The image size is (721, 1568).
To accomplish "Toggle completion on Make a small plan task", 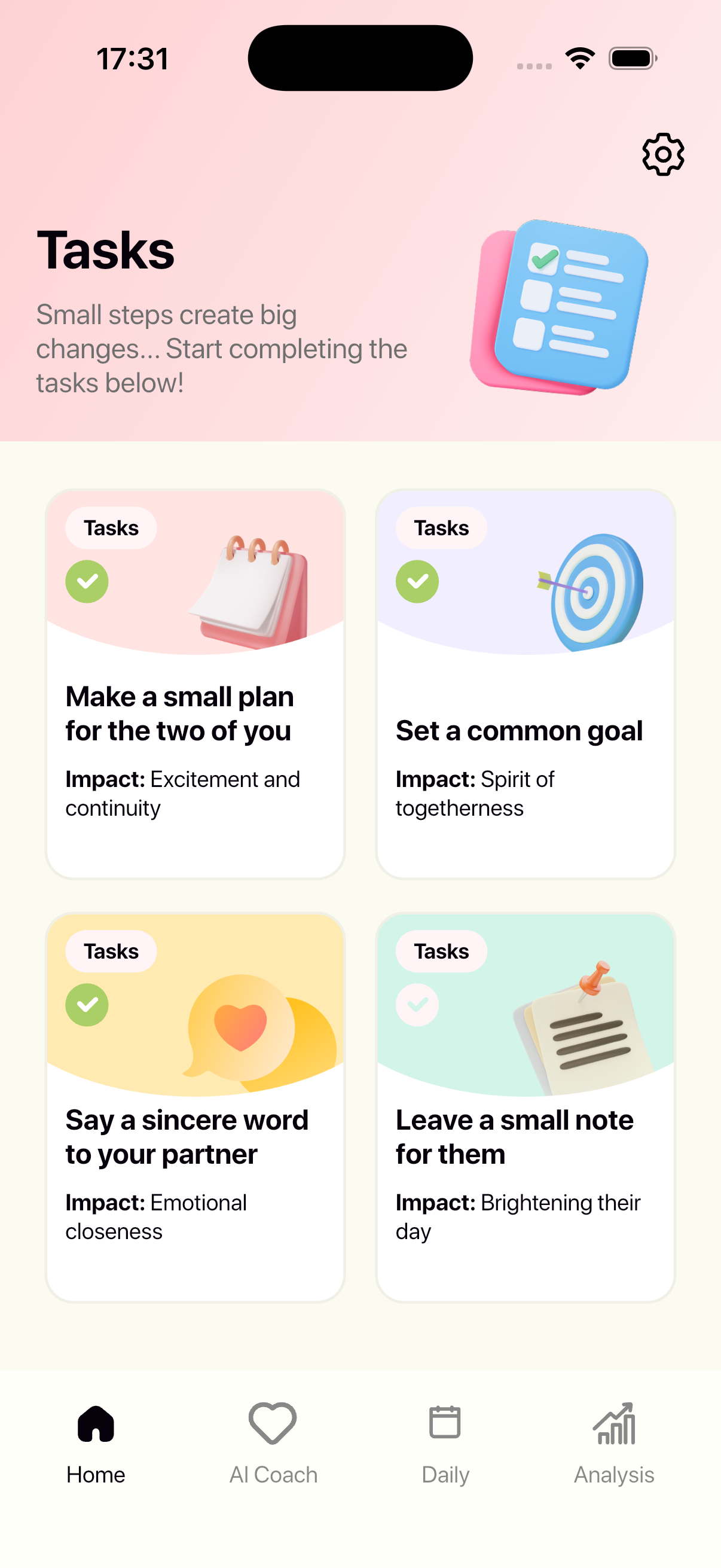I will [x=87, y=581].
